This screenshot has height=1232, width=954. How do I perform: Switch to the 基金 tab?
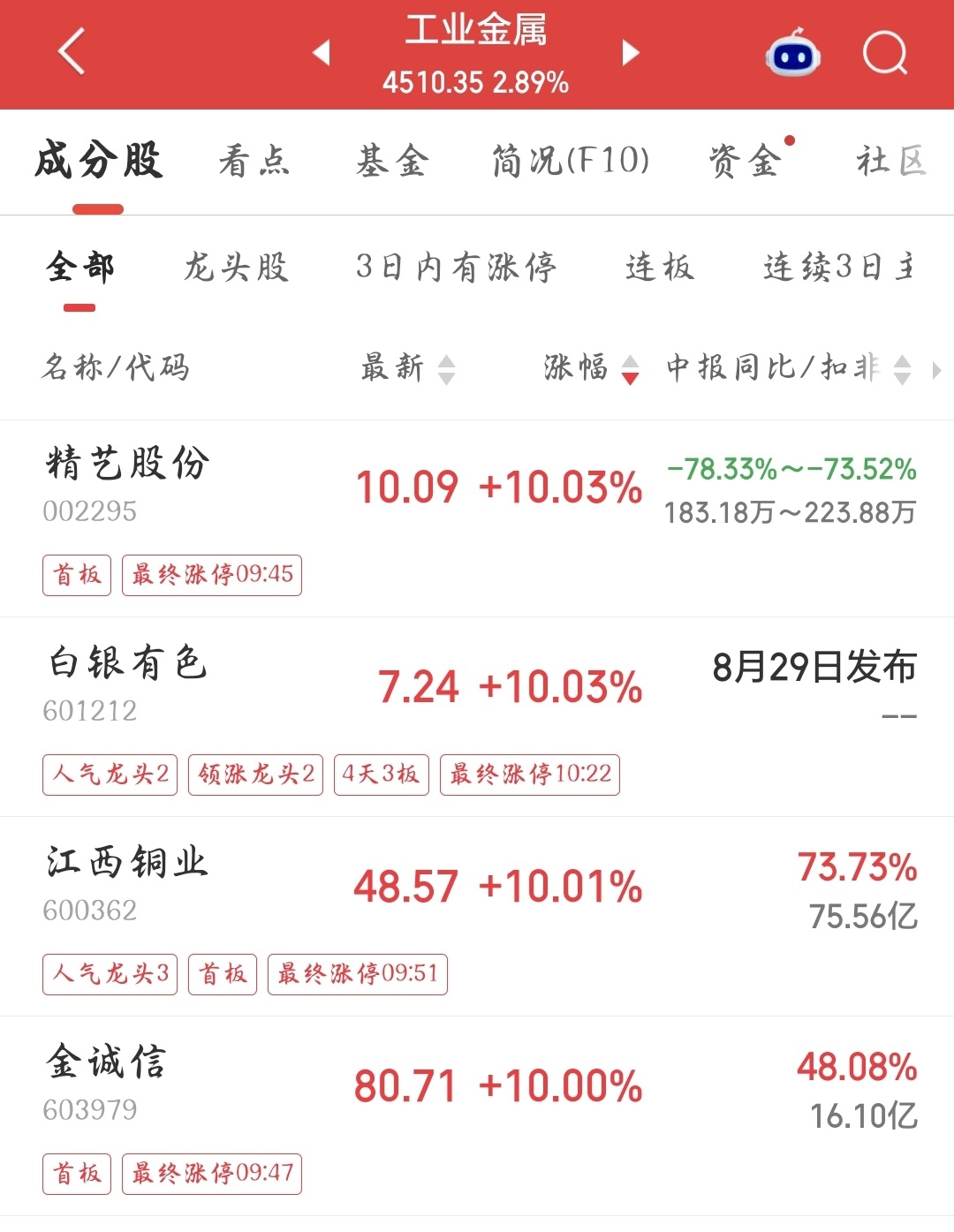392,162
